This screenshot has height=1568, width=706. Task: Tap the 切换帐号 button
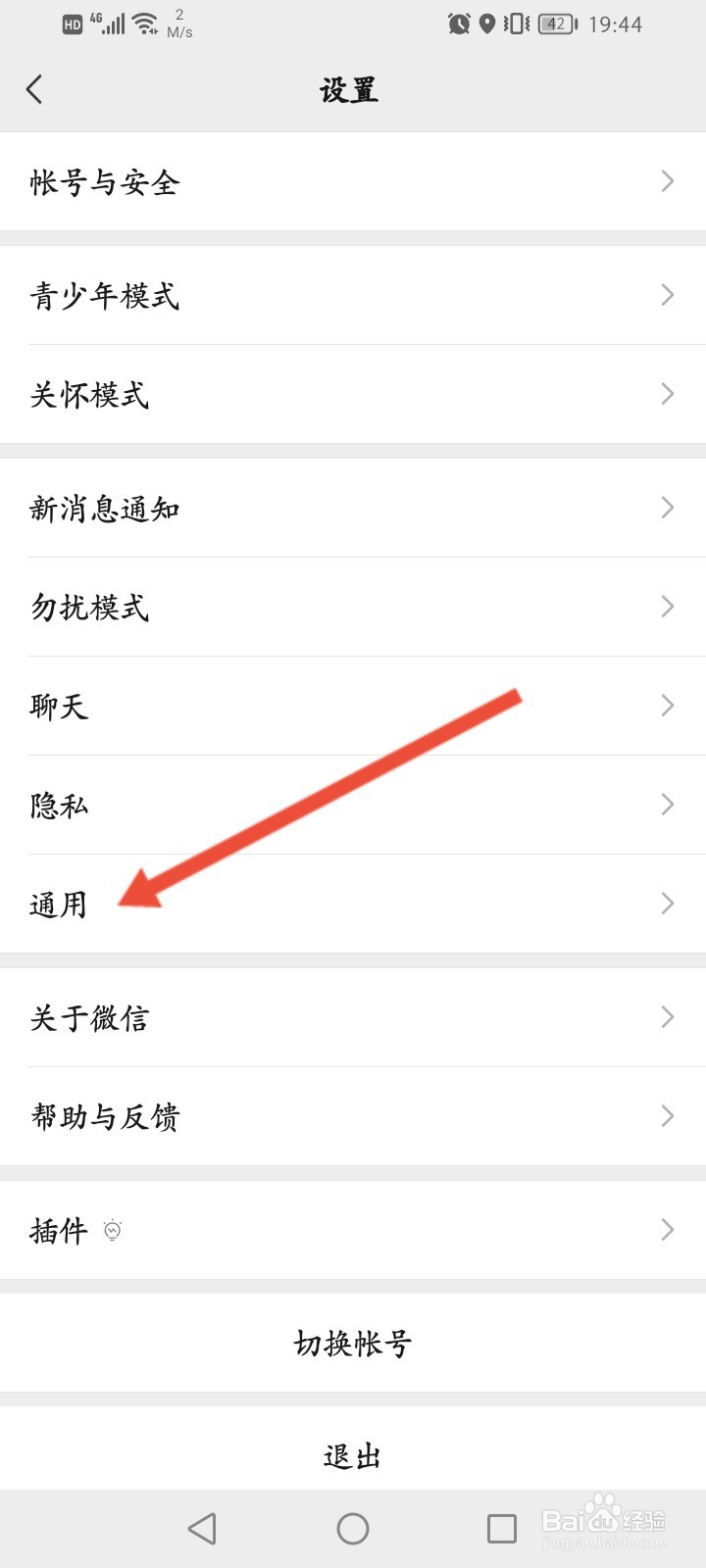(x=353, y=1344)
